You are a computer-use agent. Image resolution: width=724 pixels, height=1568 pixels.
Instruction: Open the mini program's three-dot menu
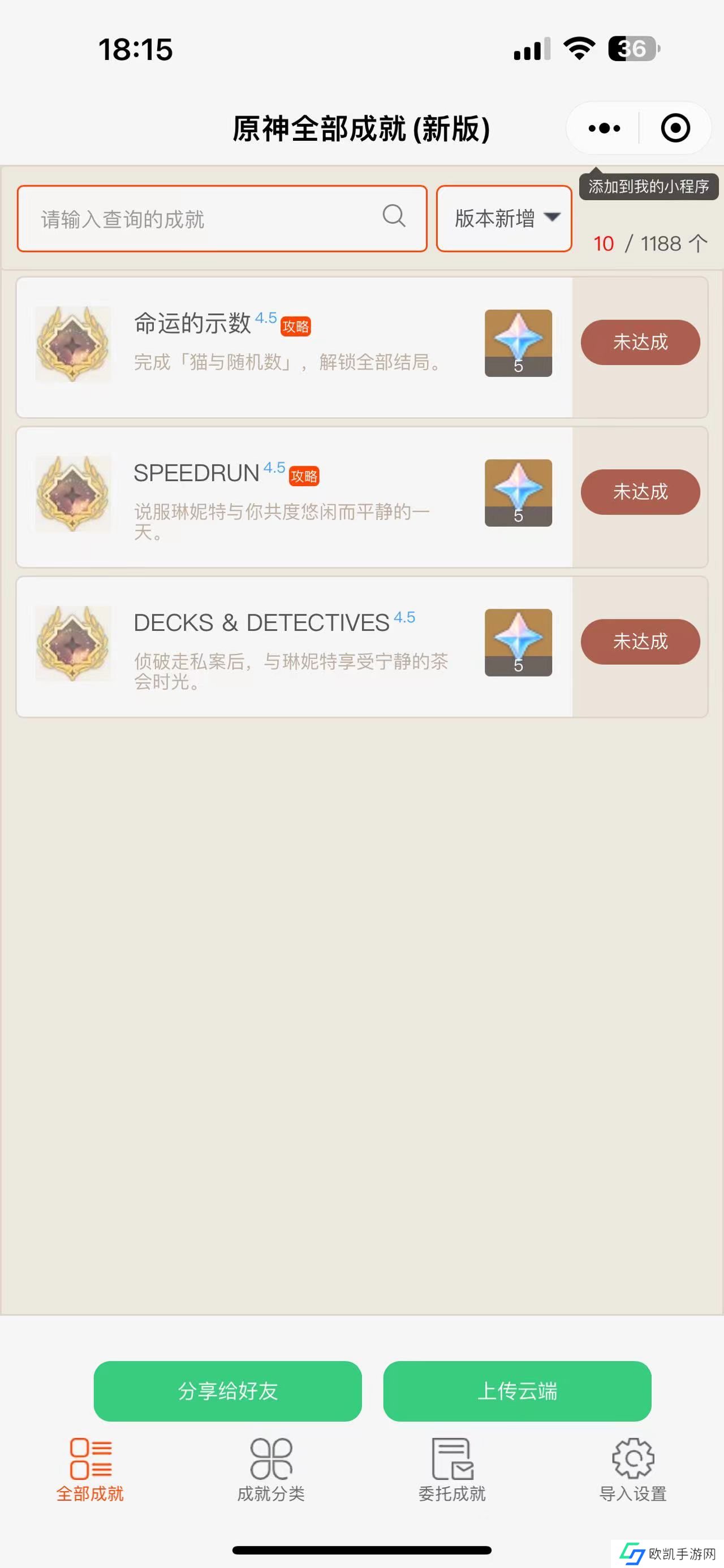(604, 128)
